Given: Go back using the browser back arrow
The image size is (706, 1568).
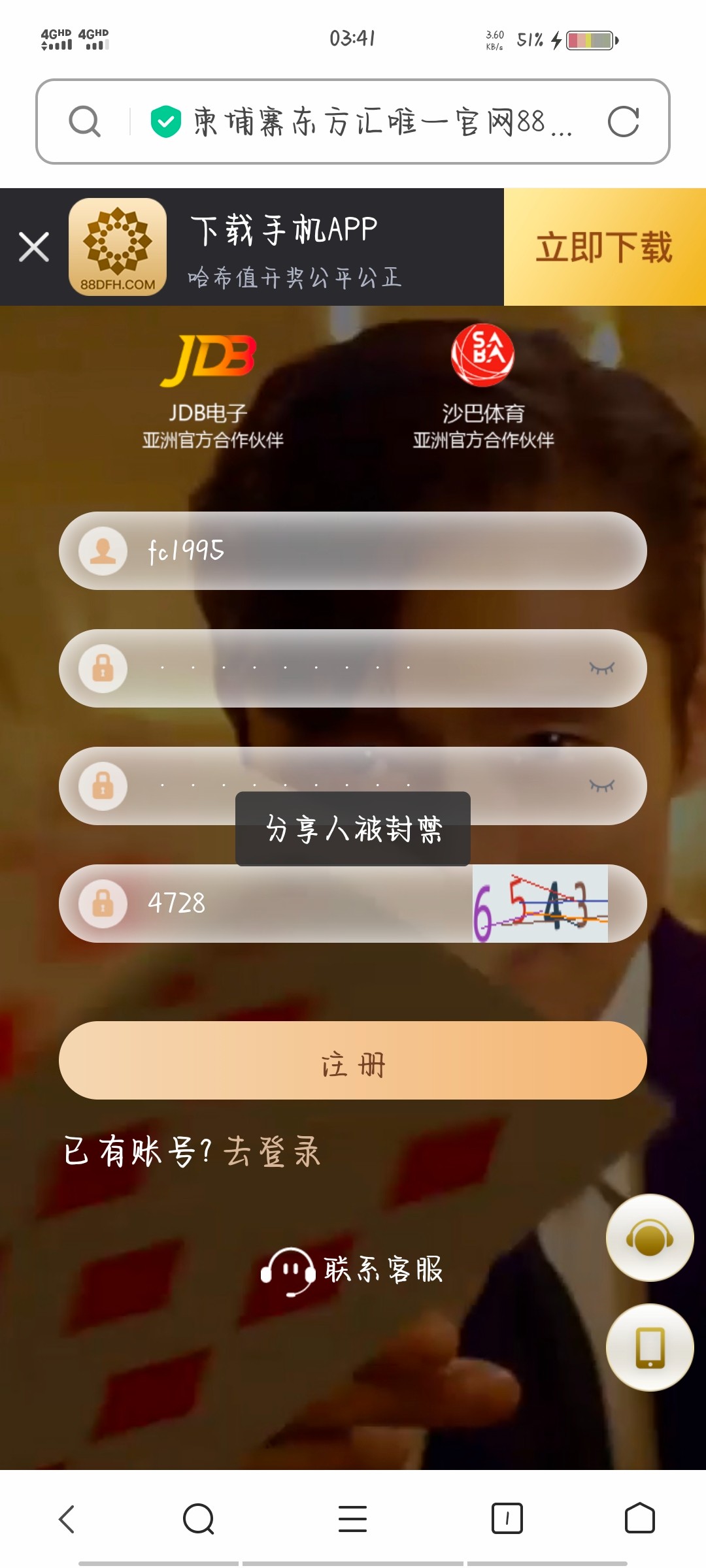Looking at the screenshot, I should click(x=67, y=1518).
